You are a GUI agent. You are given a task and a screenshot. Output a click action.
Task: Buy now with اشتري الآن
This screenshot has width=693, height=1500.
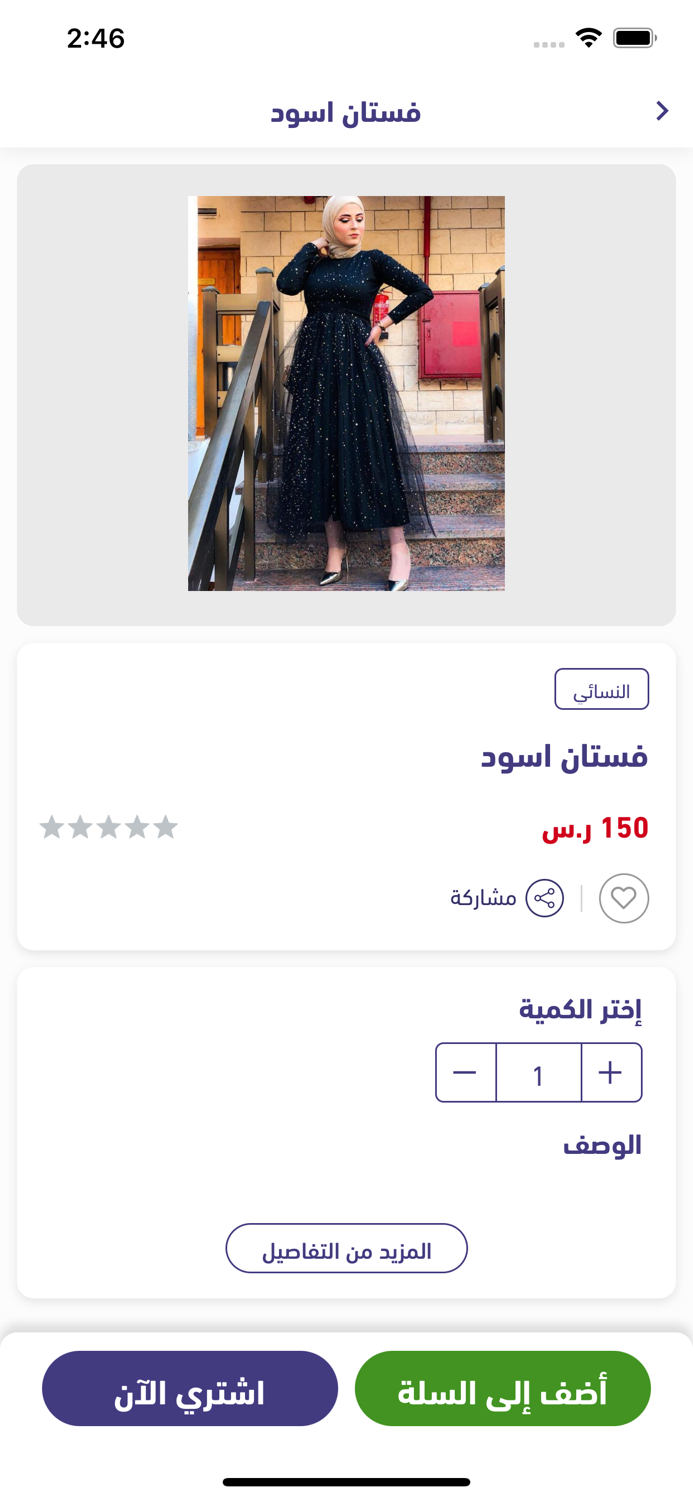[190, 1389]
